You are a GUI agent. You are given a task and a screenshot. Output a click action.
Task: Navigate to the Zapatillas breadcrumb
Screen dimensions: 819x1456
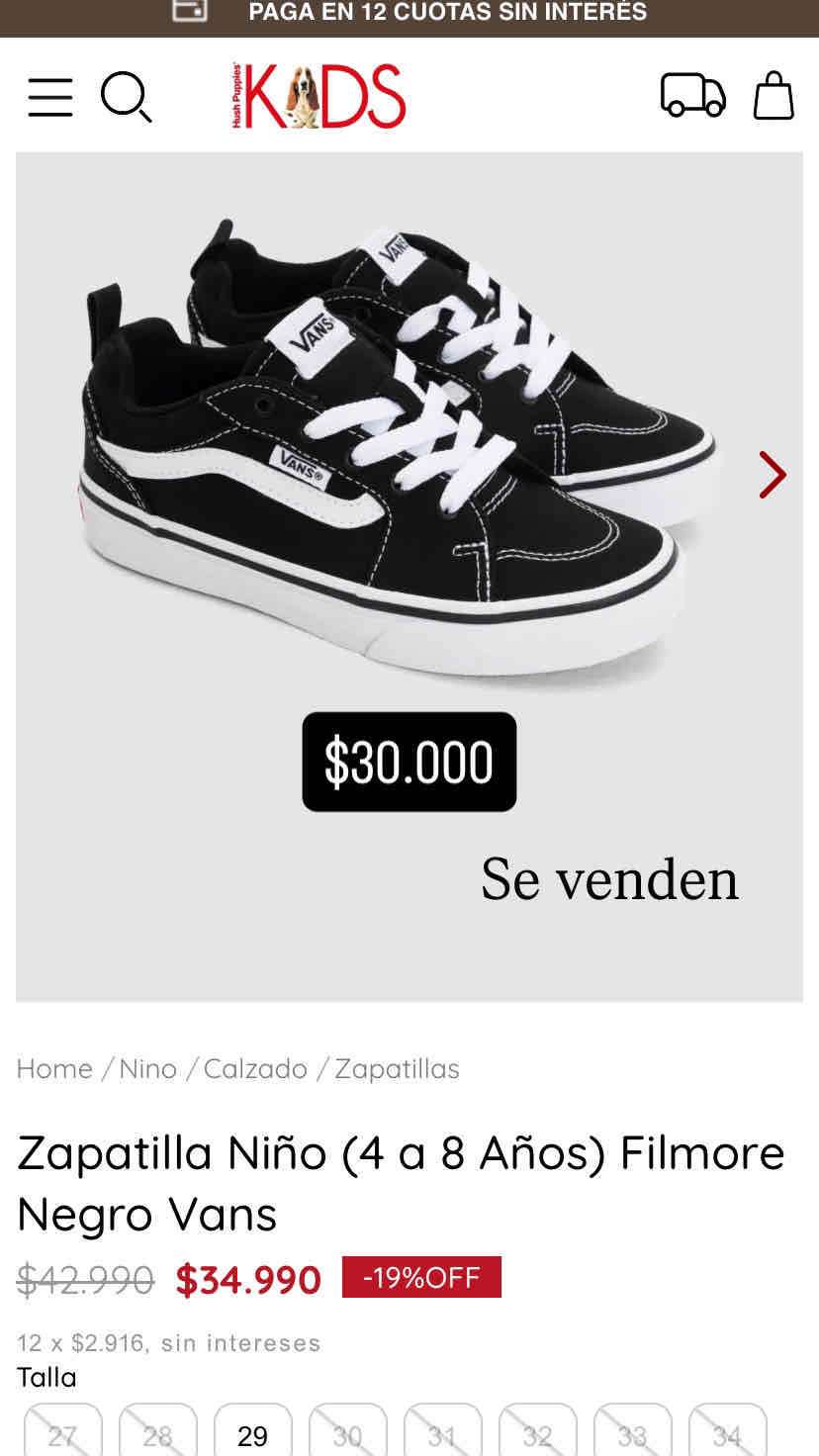(x=397, y=1068)
